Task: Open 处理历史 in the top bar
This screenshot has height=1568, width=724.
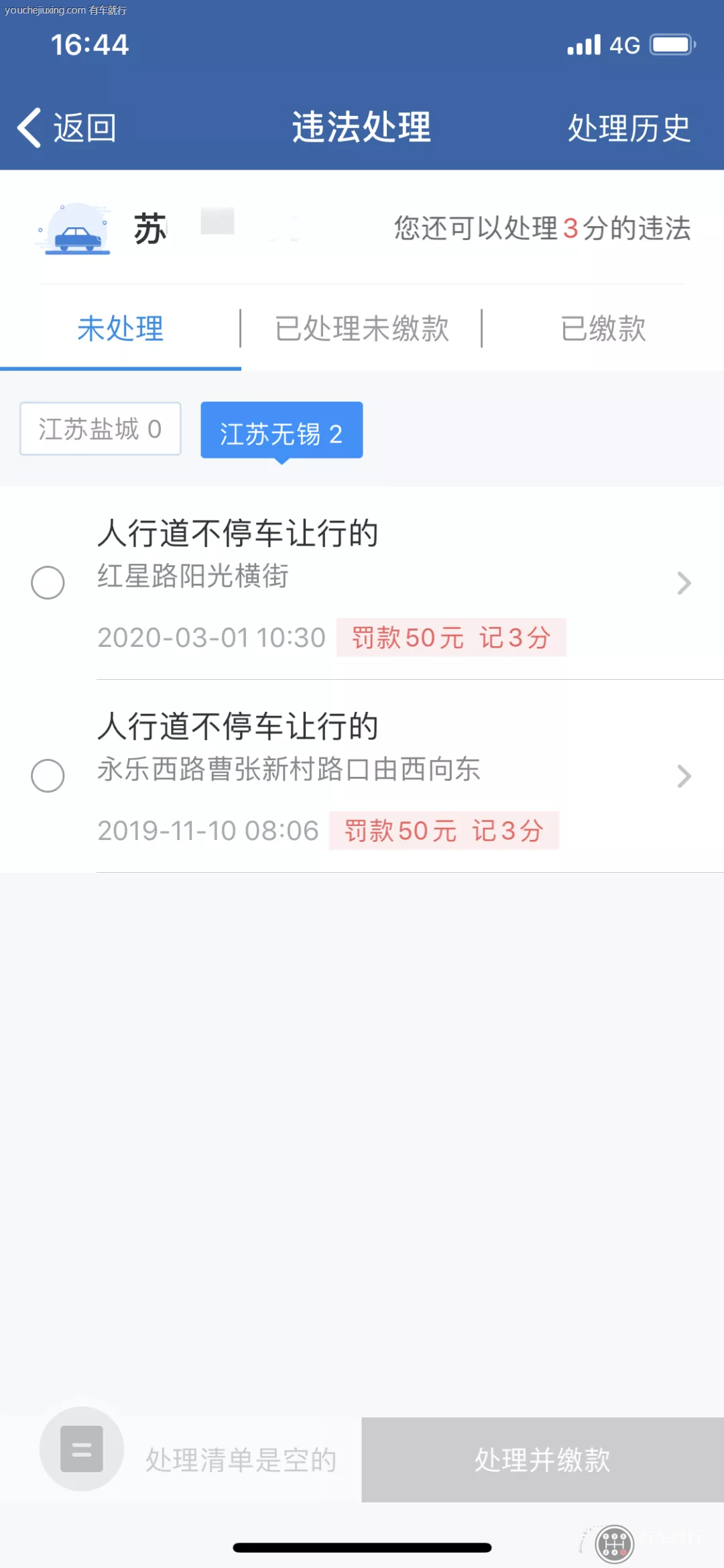Action: pyautogui.click(x=629, y=127)
